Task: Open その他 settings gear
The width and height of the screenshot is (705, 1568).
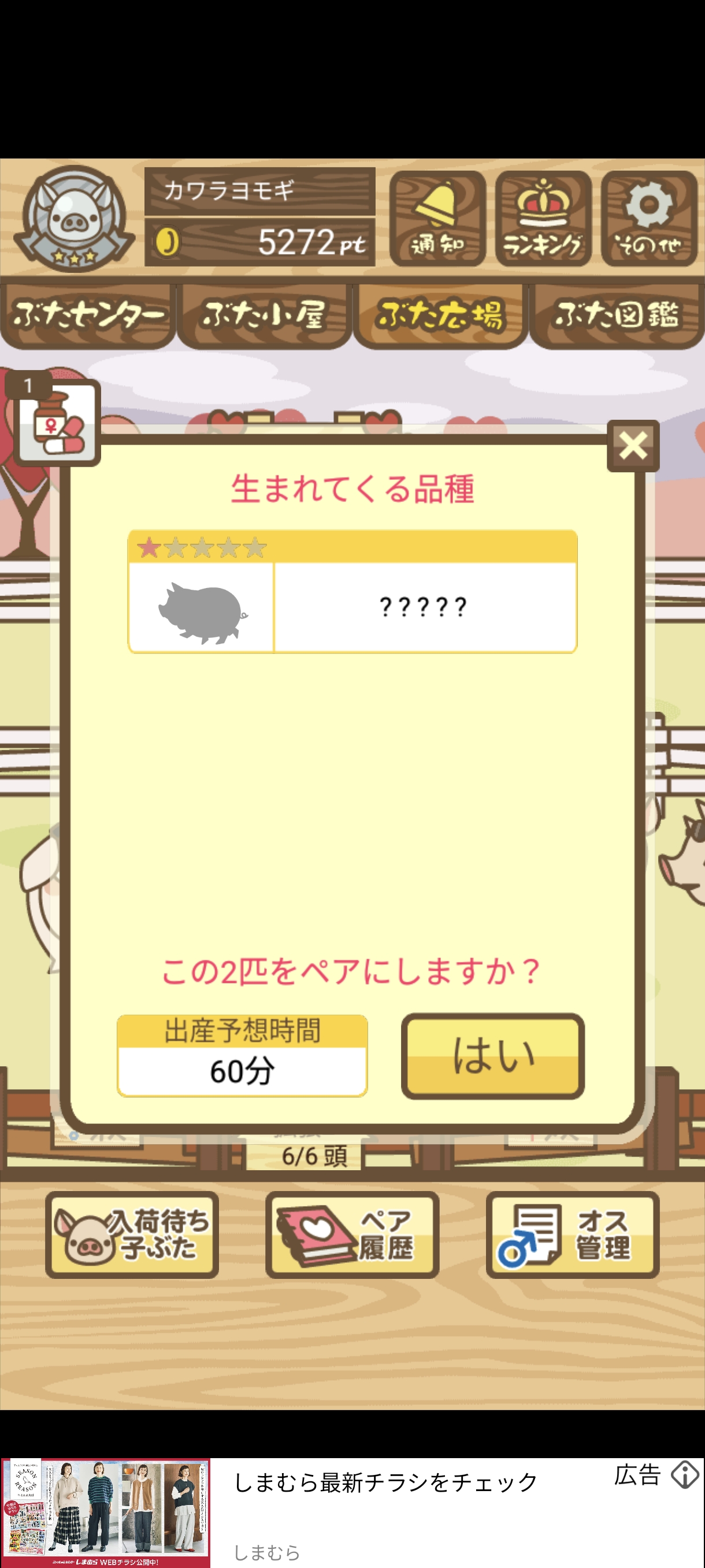Action: [648, 219]
